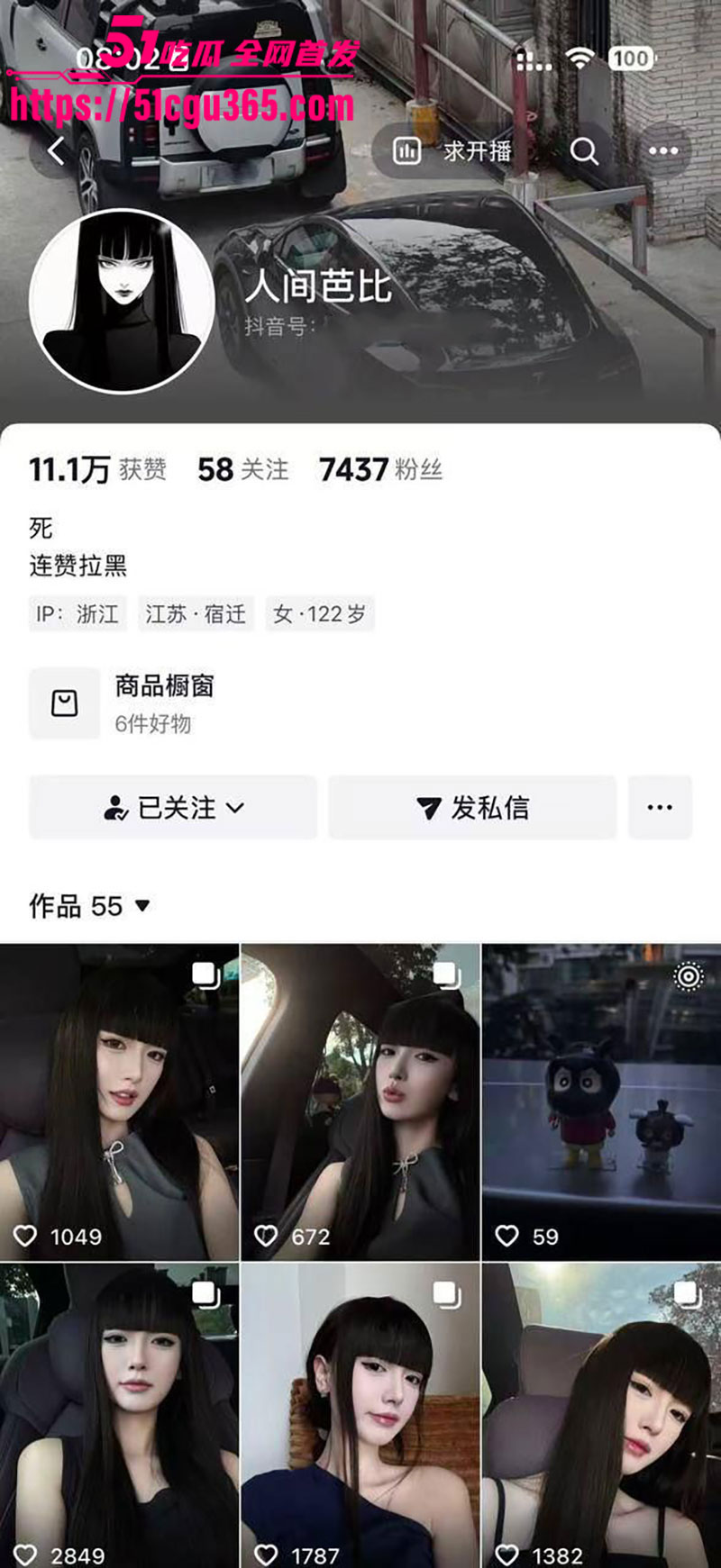Open the three-dot menu in the top bar
Image resolution: width=721 pixels, height=1568 pixels.
[663, 150]
